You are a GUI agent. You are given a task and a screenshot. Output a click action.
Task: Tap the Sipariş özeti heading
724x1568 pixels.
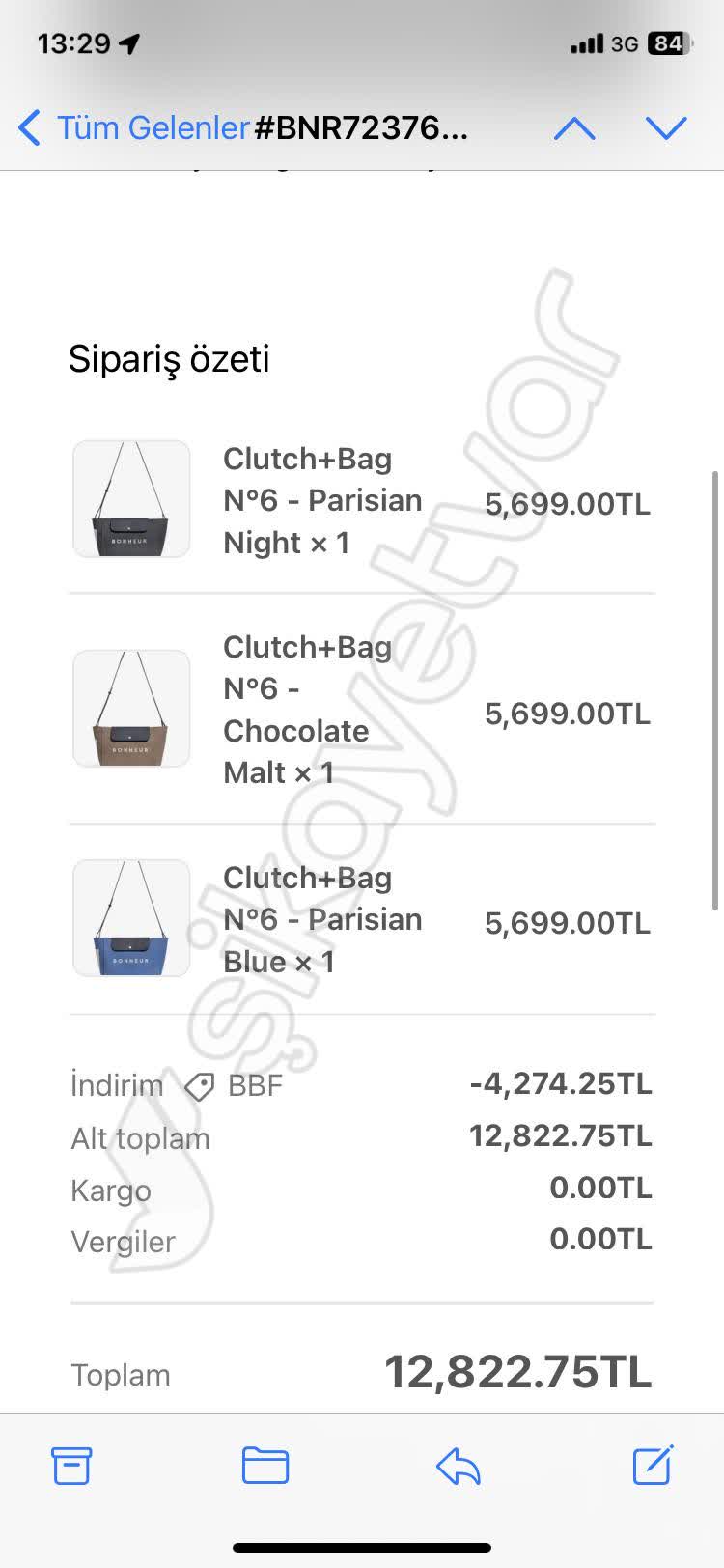[x=169, y=358]
